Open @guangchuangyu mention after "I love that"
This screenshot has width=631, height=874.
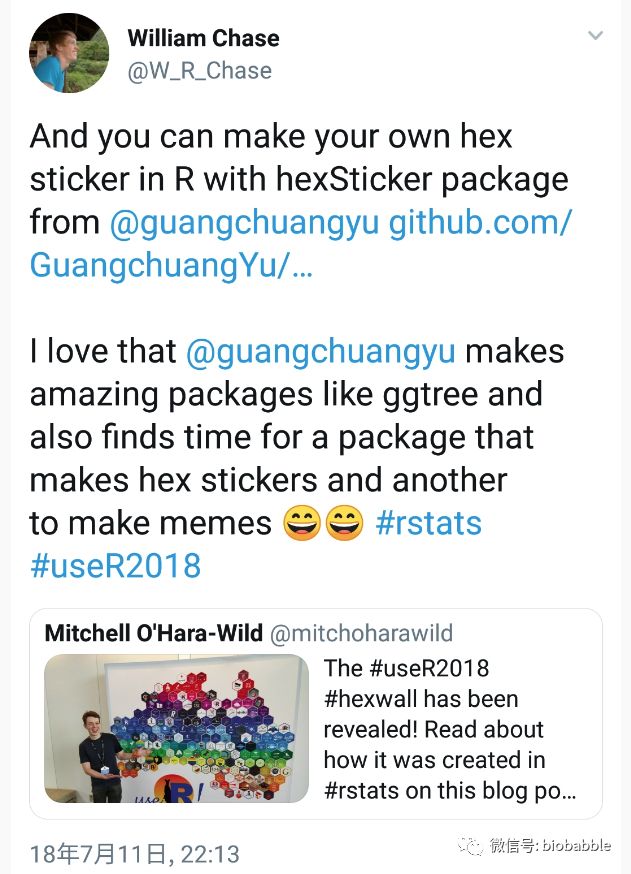point(320,352)
